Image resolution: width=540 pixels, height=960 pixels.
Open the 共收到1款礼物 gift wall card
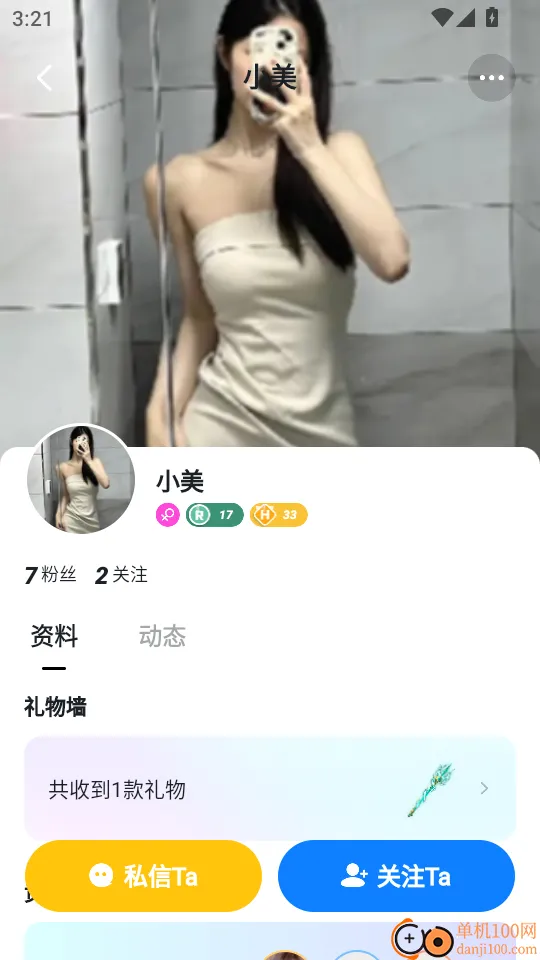(x=270, y=789)
